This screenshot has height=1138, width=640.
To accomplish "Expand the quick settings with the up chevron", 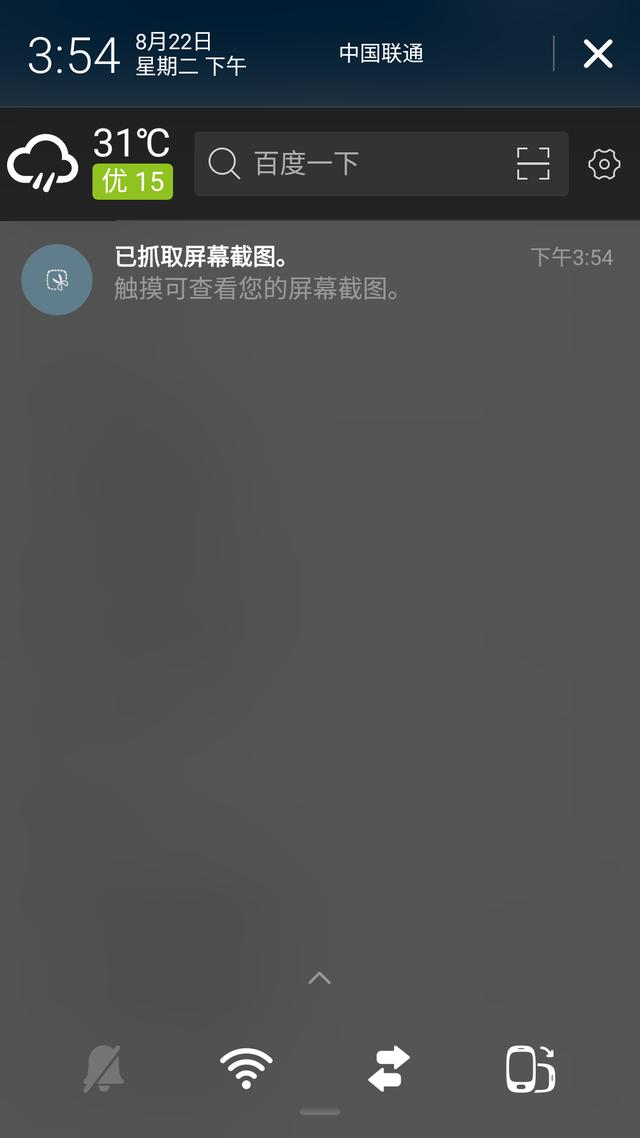I will (319, 978).
